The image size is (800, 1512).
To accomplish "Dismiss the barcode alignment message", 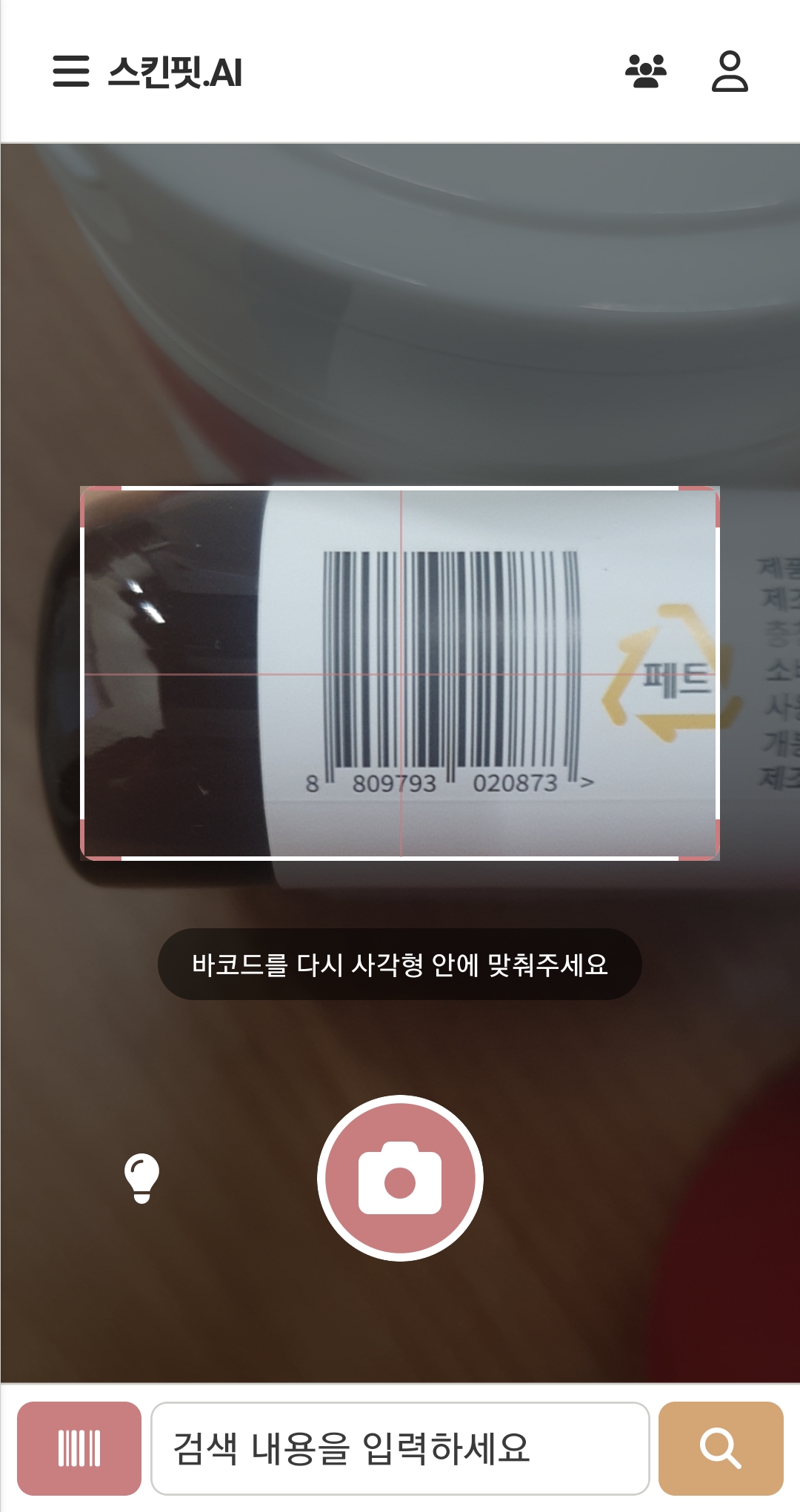I will coord(400,964).
